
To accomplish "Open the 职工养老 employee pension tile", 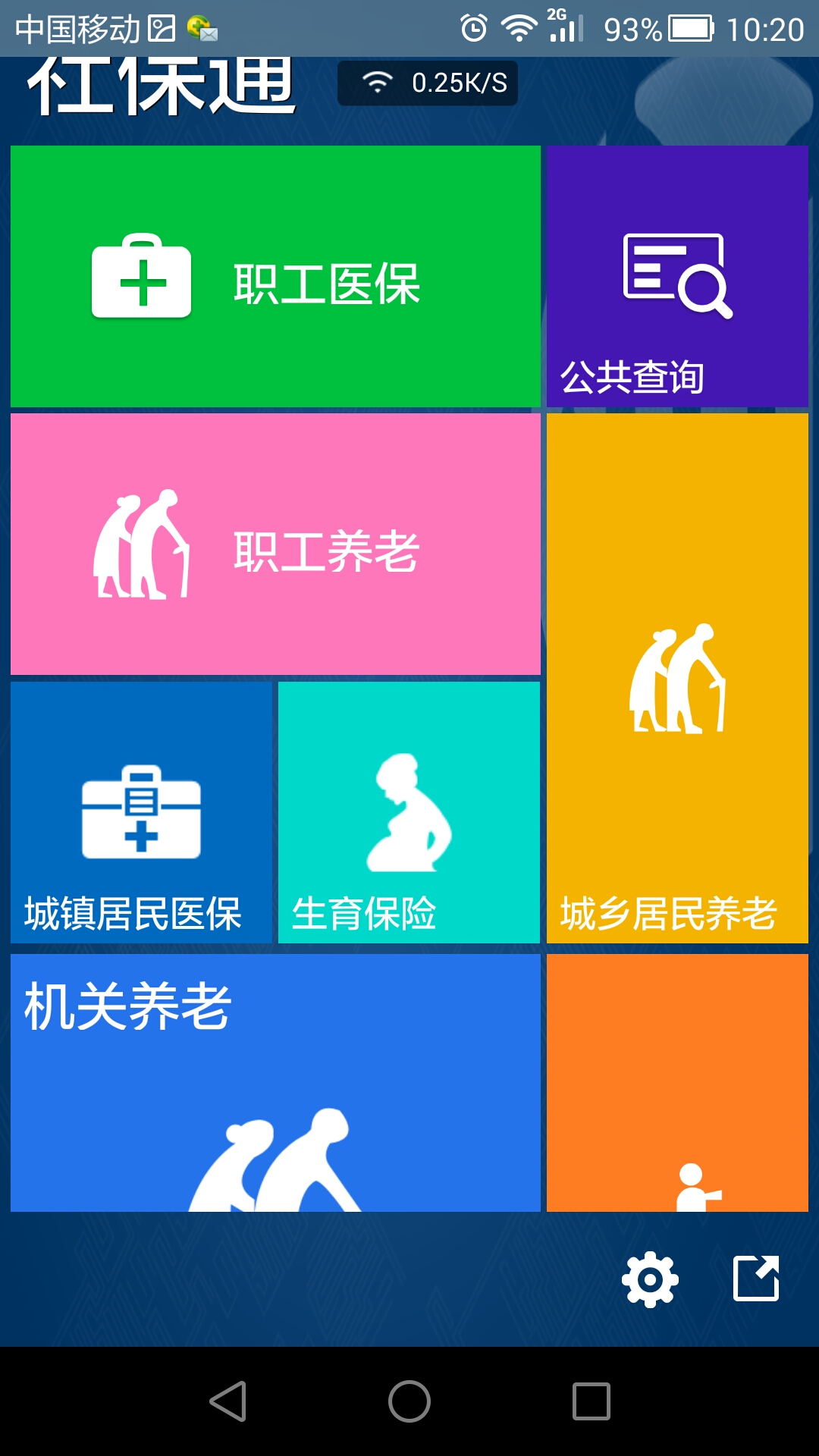I will click(273, 544).
